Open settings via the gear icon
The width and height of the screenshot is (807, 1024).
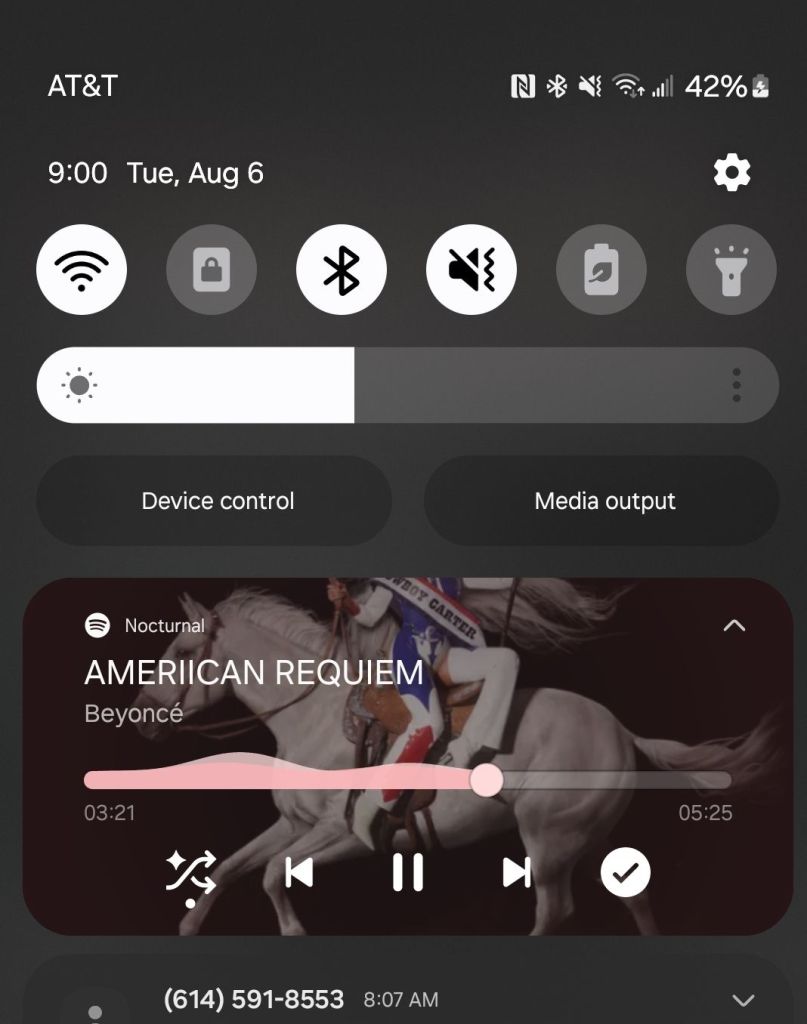731,173
